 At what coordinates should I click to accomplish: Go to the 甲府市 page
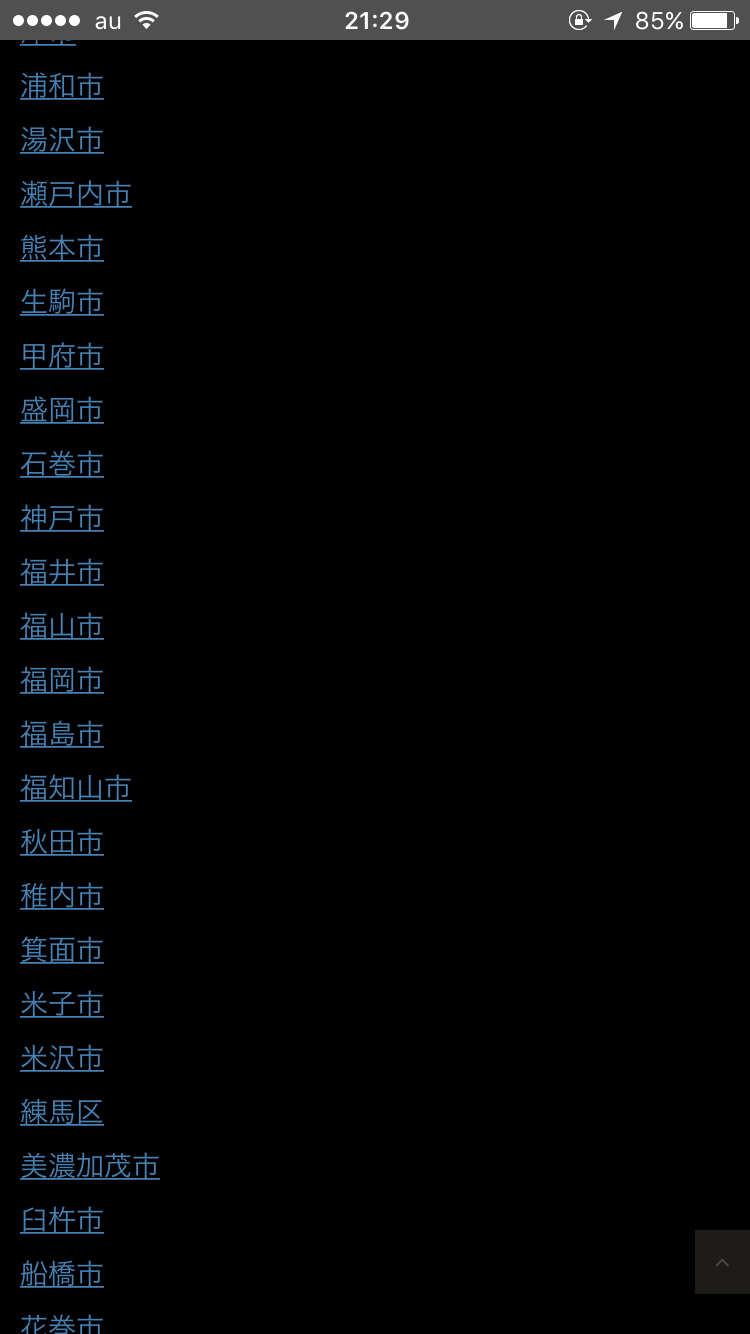[x=62, y=357]
